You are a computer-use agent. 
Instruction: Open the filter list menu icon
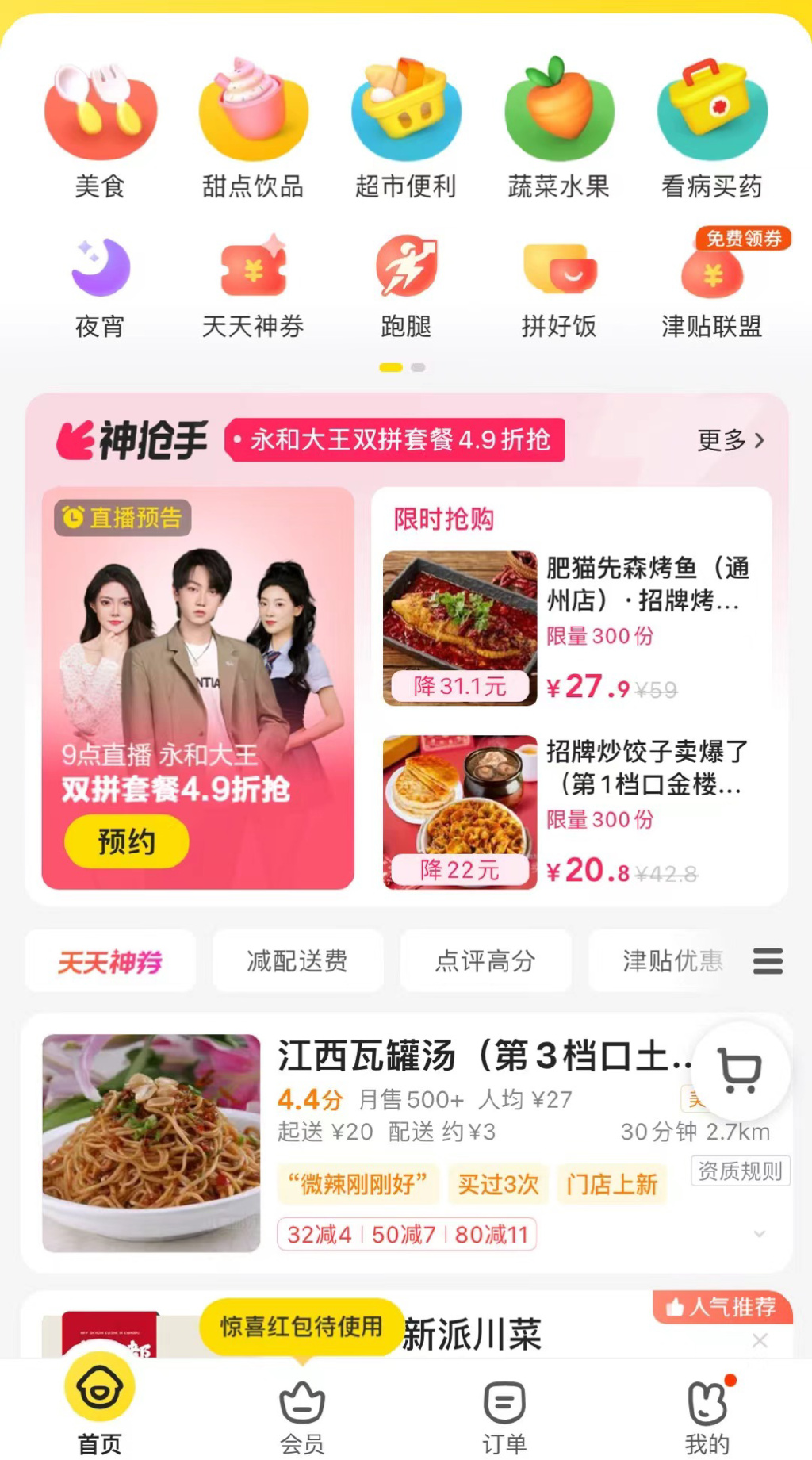pos(768,961)
